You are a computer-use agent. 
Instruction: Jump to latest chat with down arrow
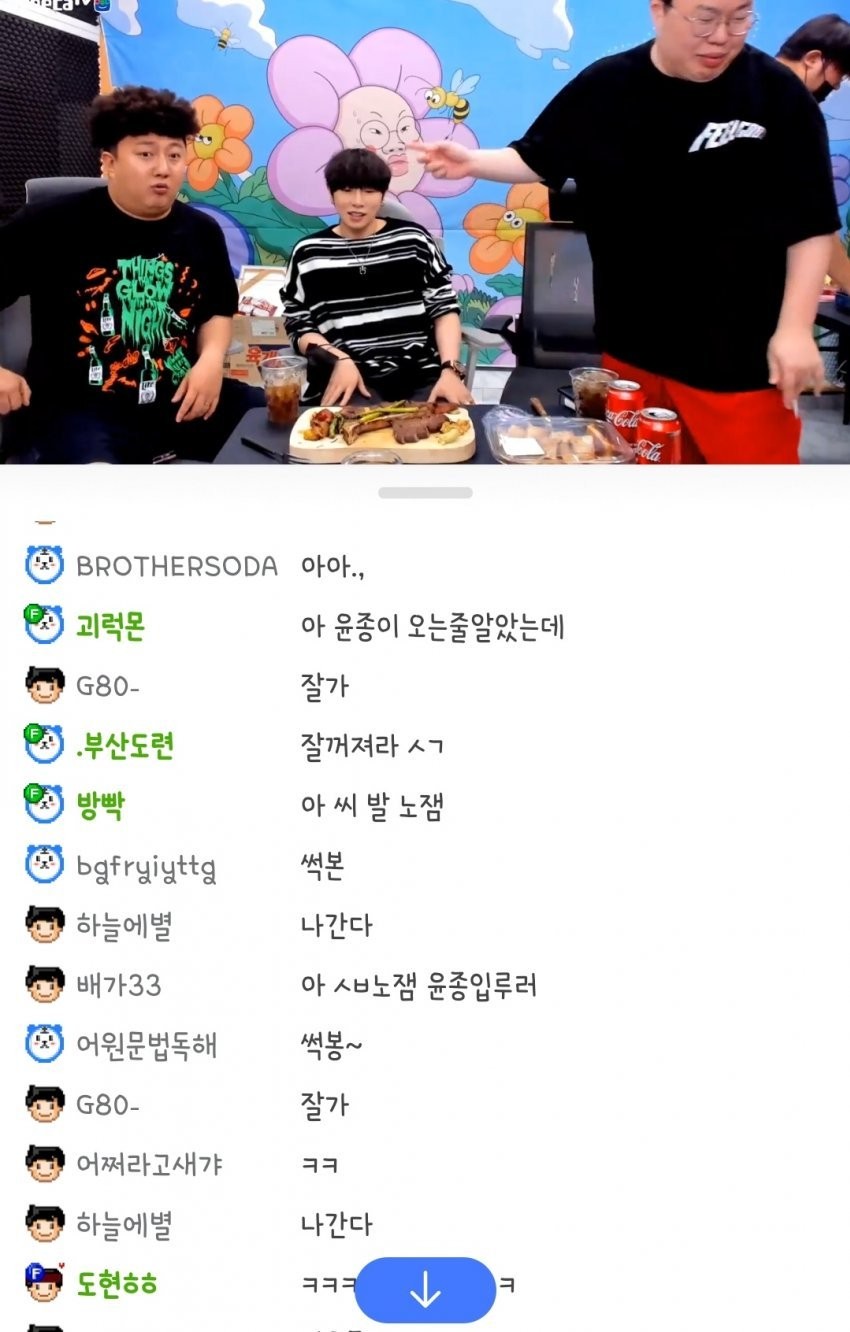coord(425,1290)
